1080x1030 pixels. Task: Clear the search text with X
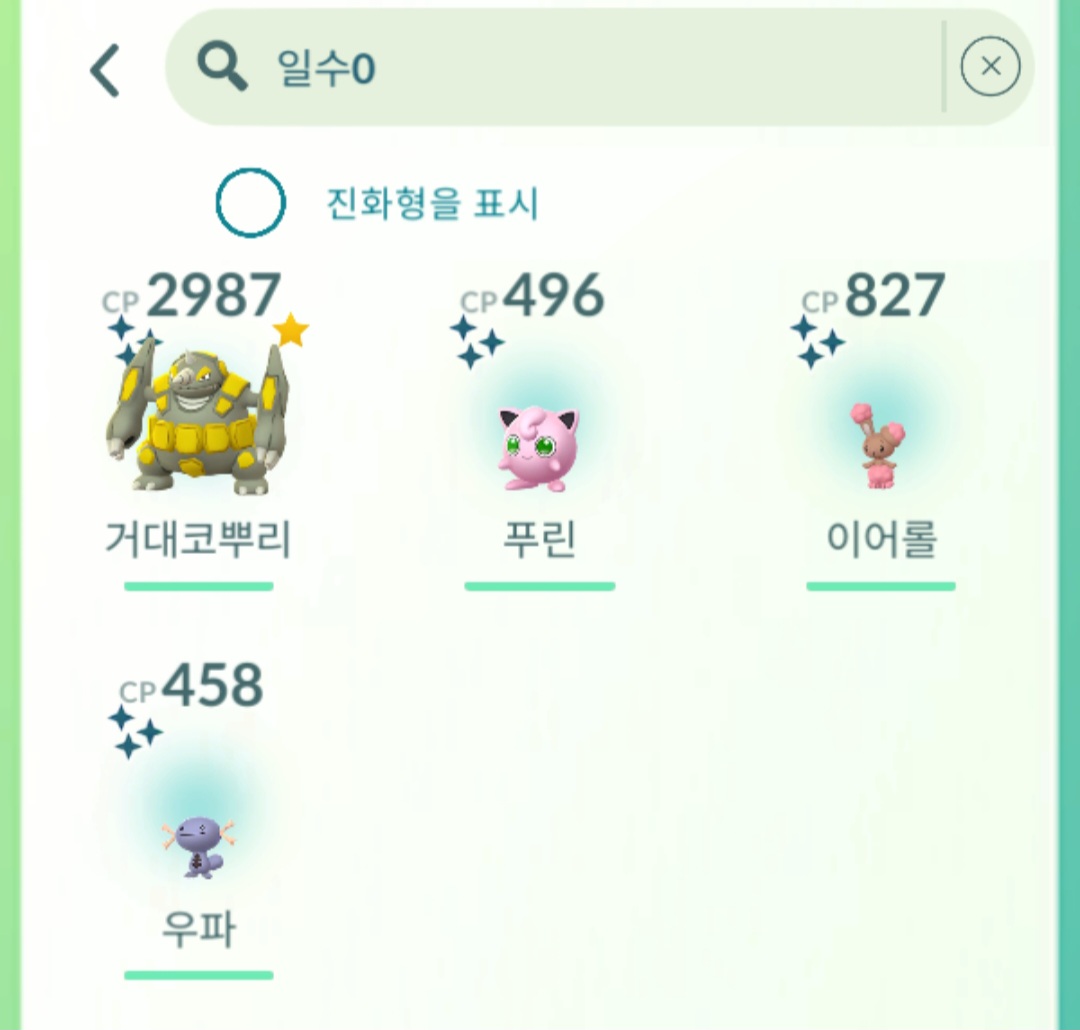click(990, 67)
